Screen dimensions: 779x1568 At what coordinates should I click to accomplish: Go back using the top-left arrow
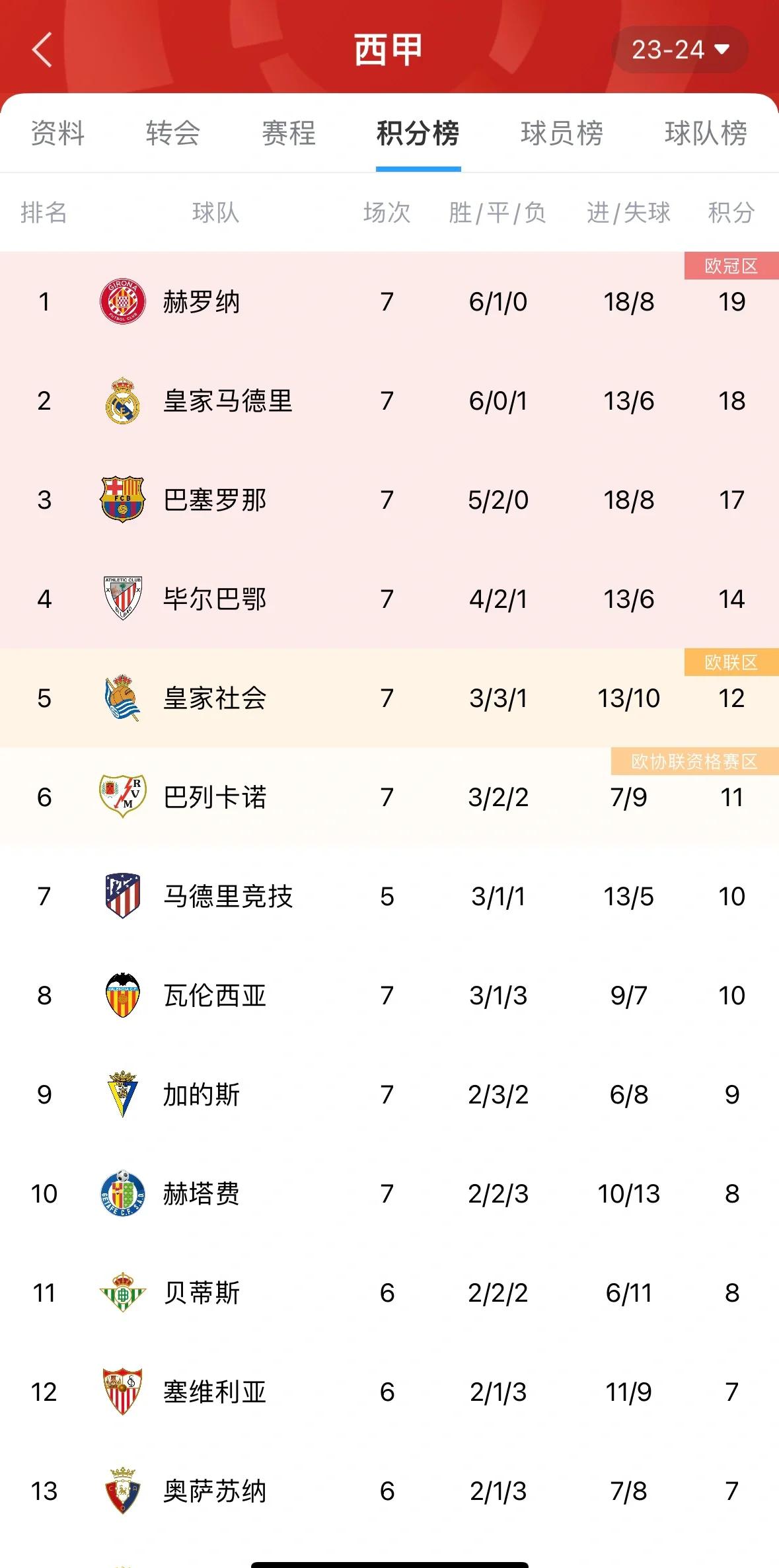tap(42, 50)
